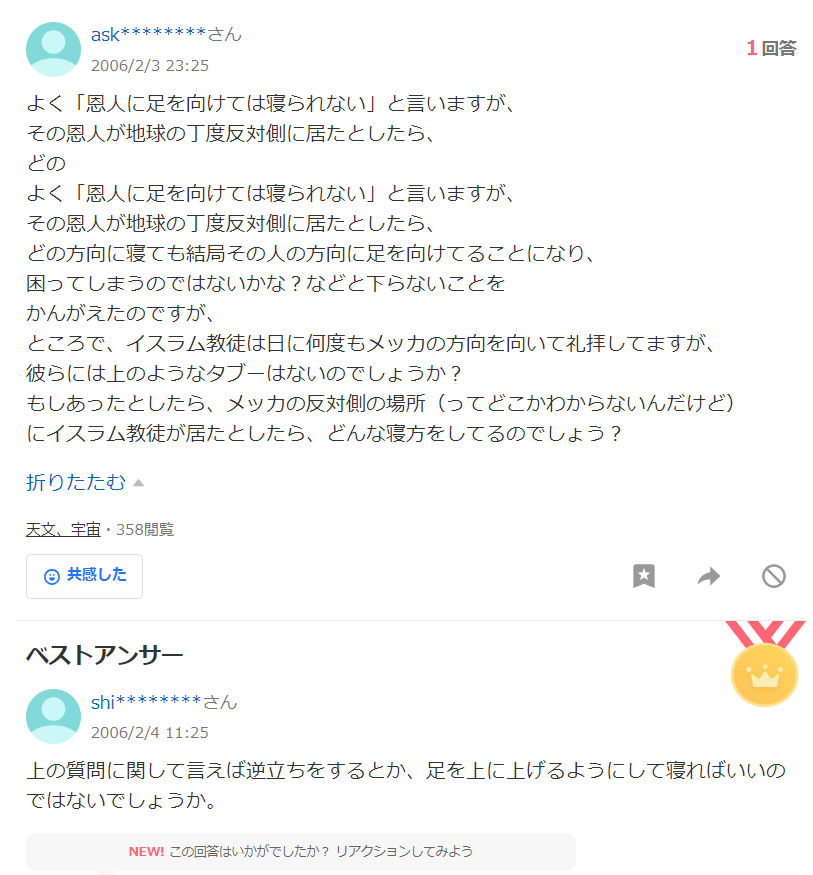Open asker ask******** profile
This screenshot has height=875, width=813.
tap(148, 35)
